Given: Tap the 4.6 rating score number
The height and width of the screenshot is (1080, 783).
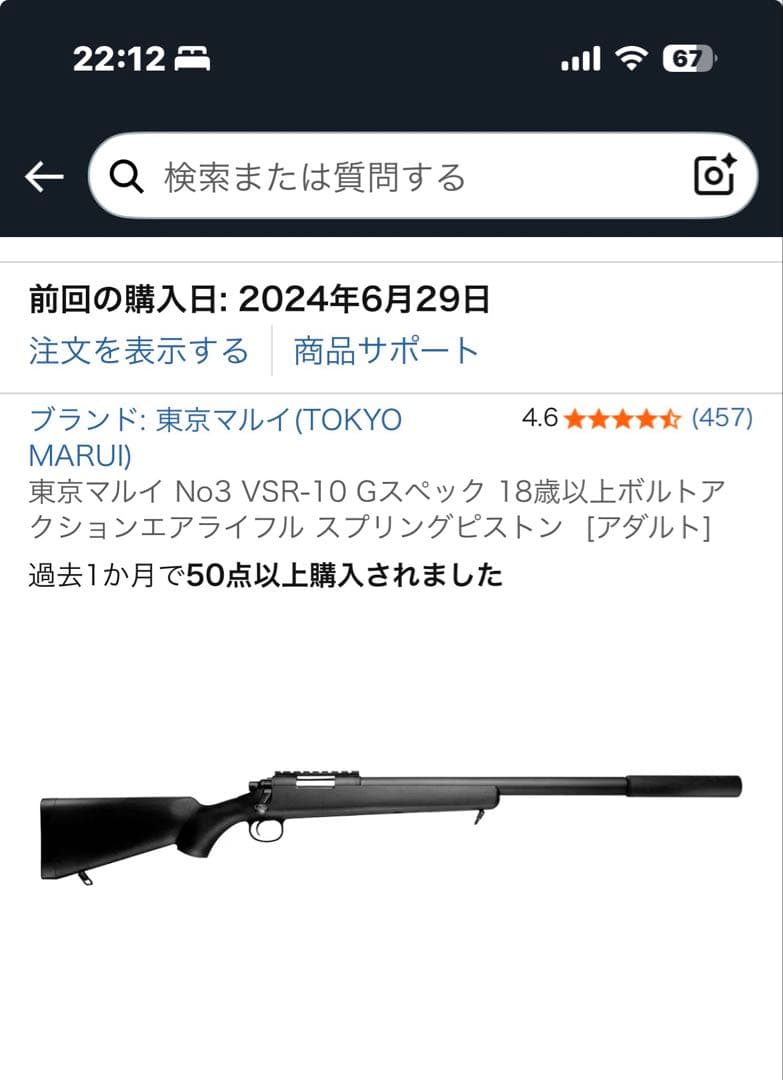Looking at the screenshot, I should (x=540, y=418).
